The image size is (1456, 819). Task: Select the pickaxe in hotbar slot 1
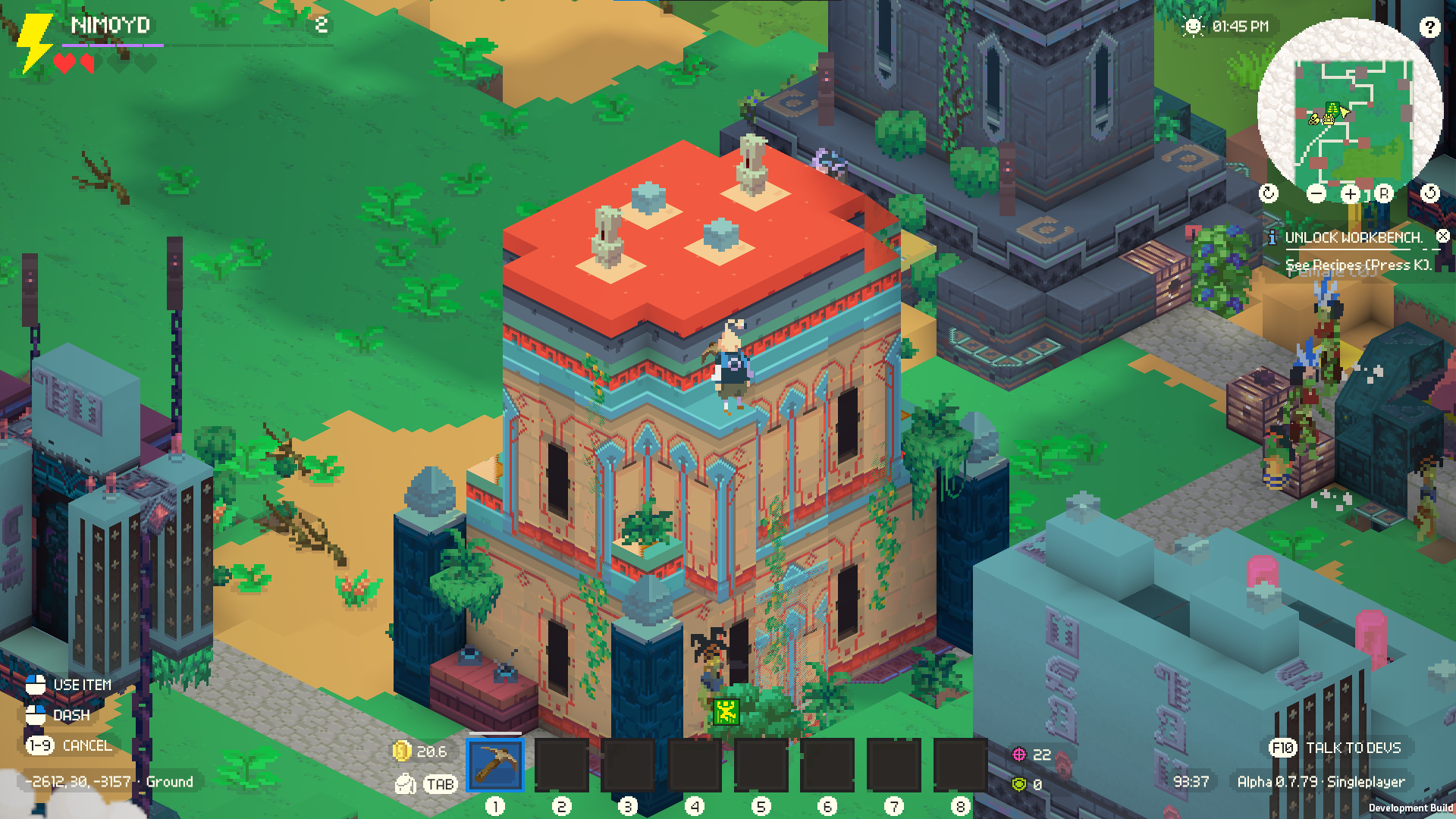coord(495,765)
